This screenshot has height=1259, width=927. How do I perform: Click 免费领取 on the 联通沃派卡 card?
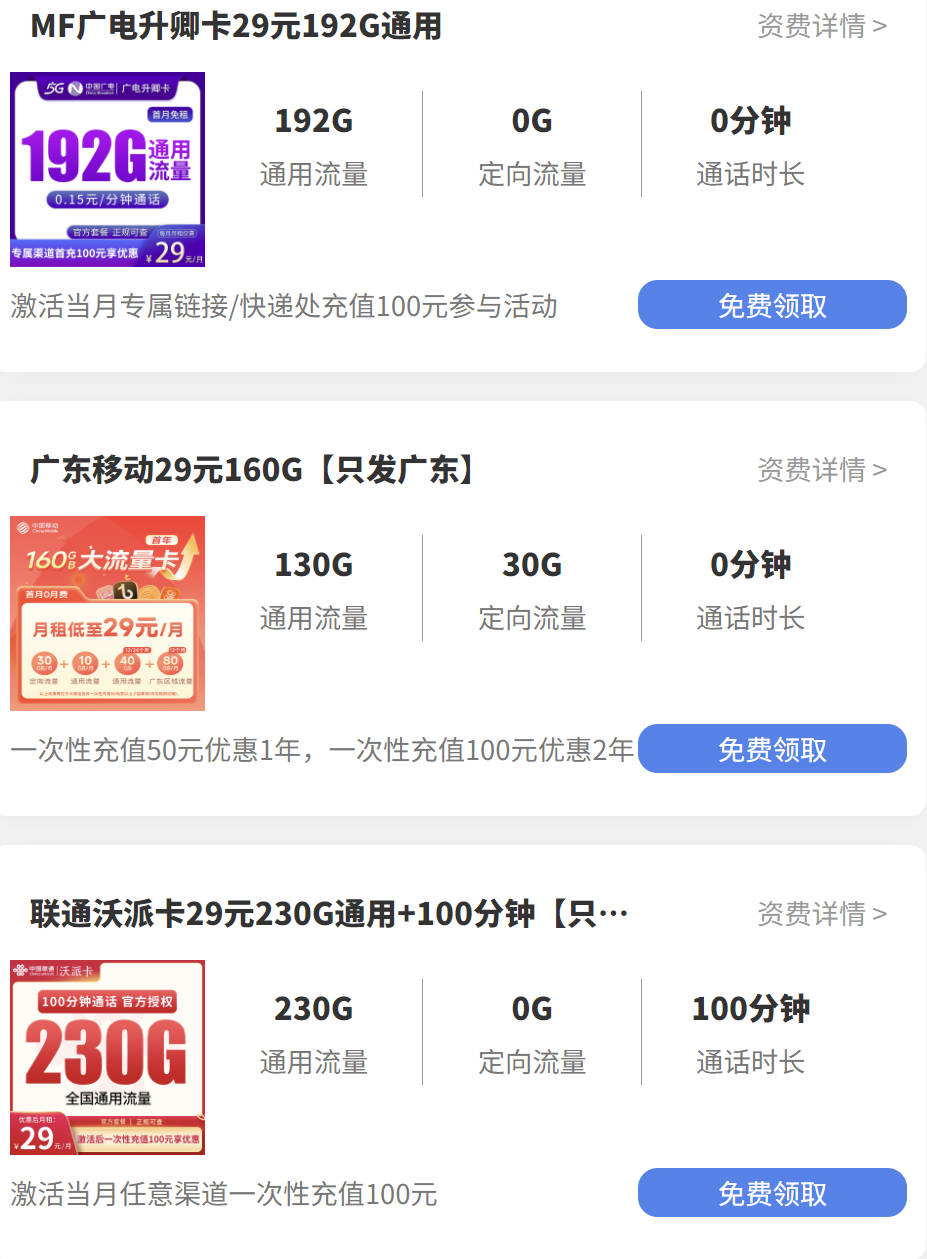(x=771, y=1192)
